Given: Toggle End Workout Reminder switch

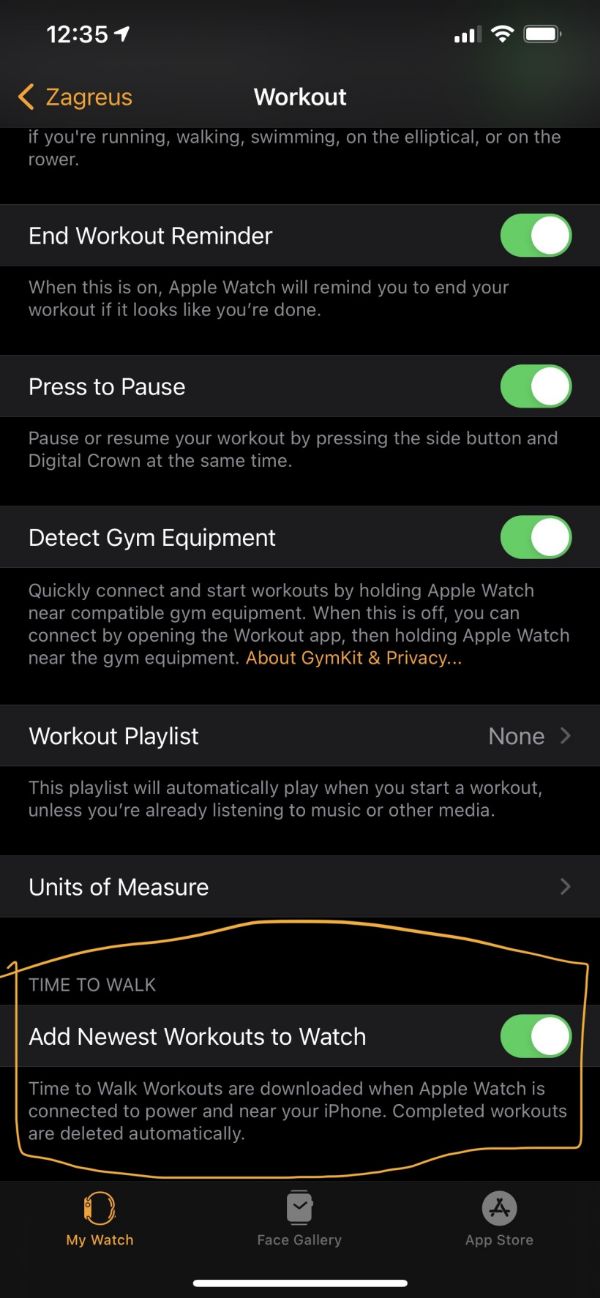Looking at the screenshot, I should pos(536,236).
